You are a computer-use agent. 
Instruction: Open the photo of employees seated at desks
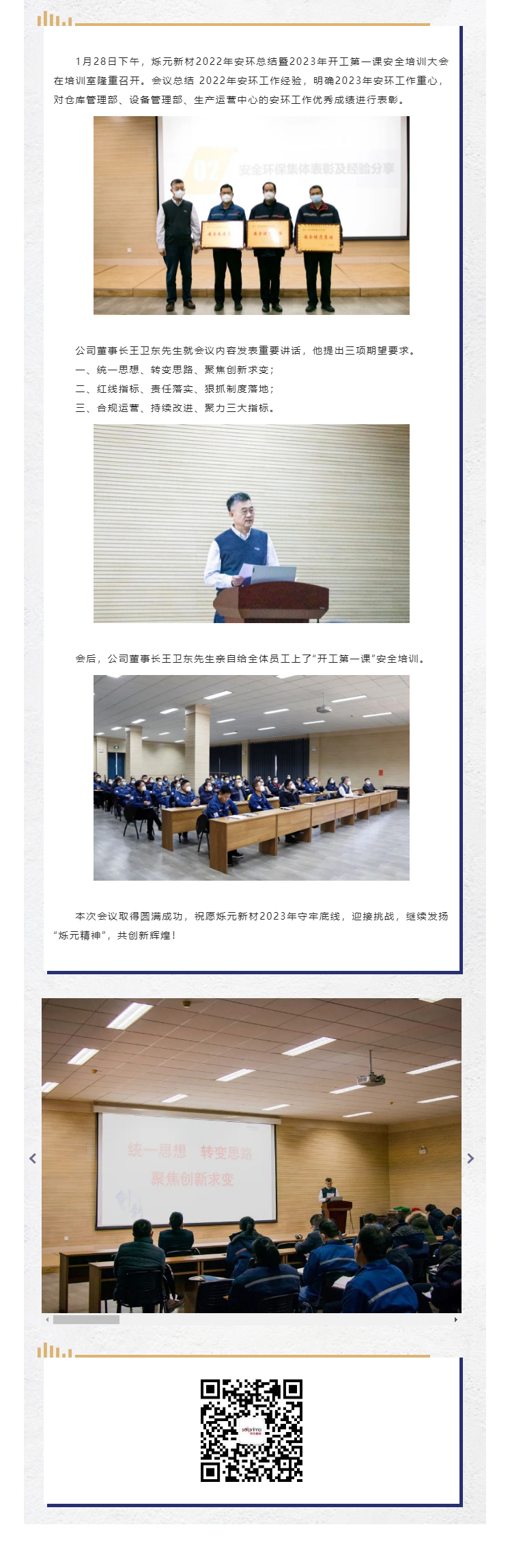[x=251, y=778]
